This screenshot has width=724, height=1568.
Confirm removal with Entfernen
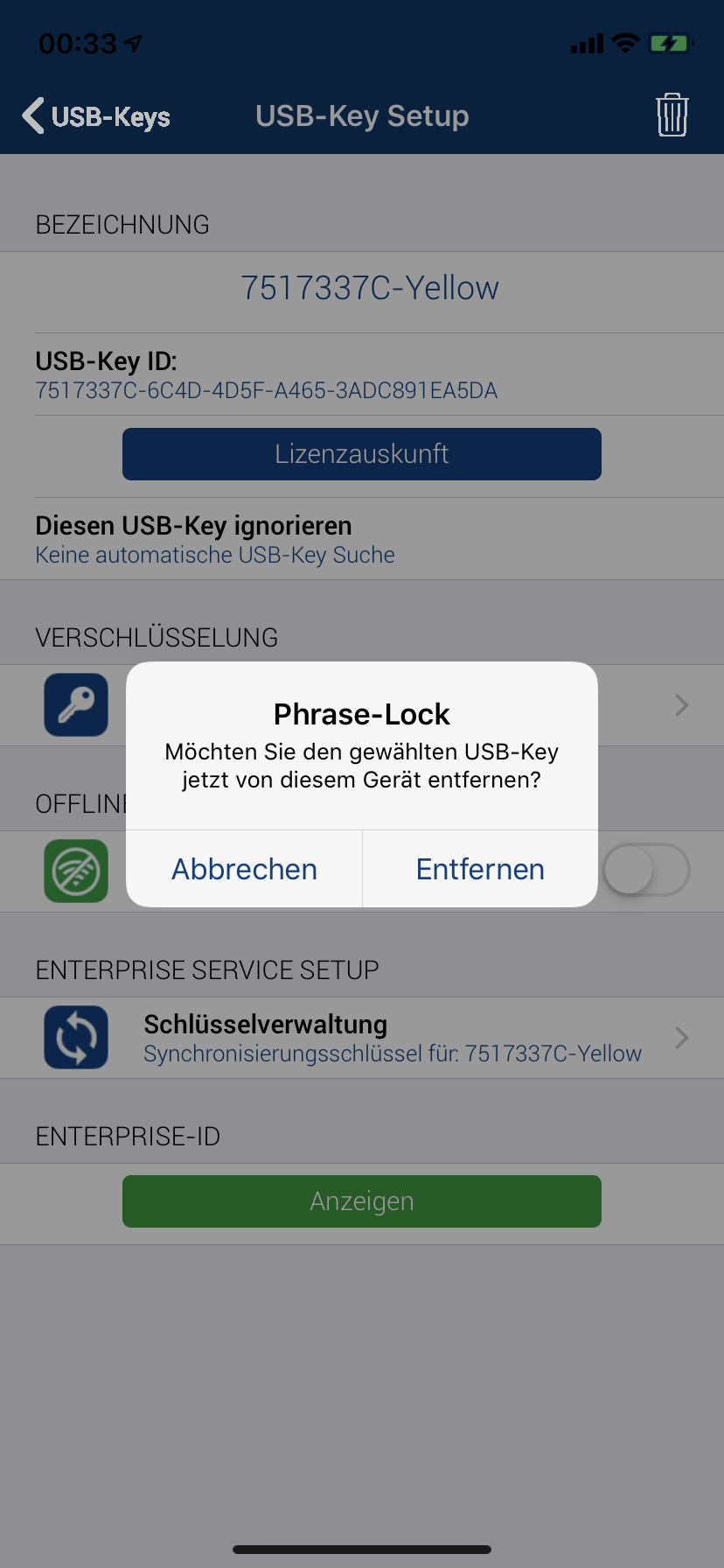(x=480, y=869)
